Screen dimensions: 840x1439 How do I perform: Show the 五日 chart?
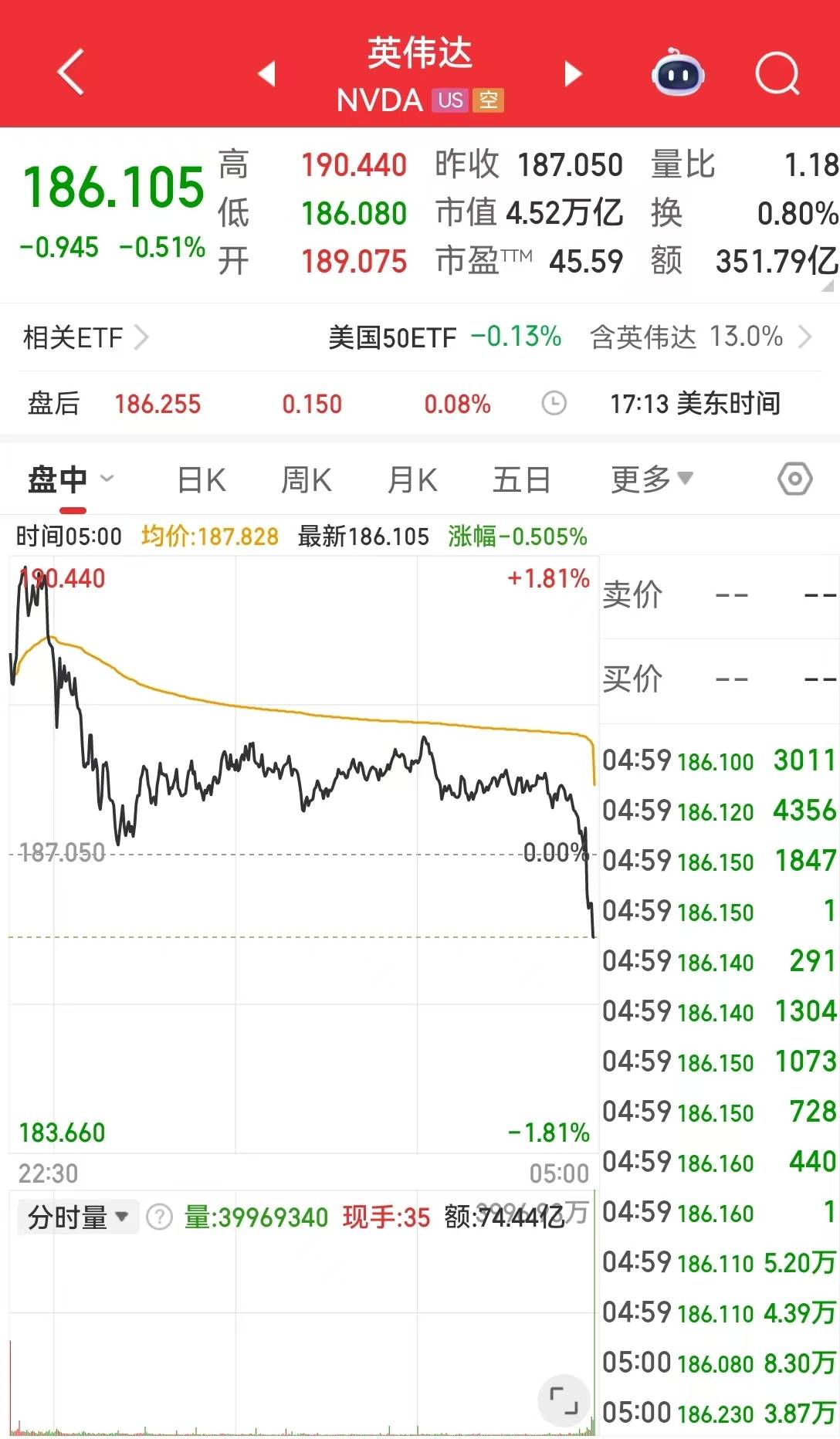(521, 480)
